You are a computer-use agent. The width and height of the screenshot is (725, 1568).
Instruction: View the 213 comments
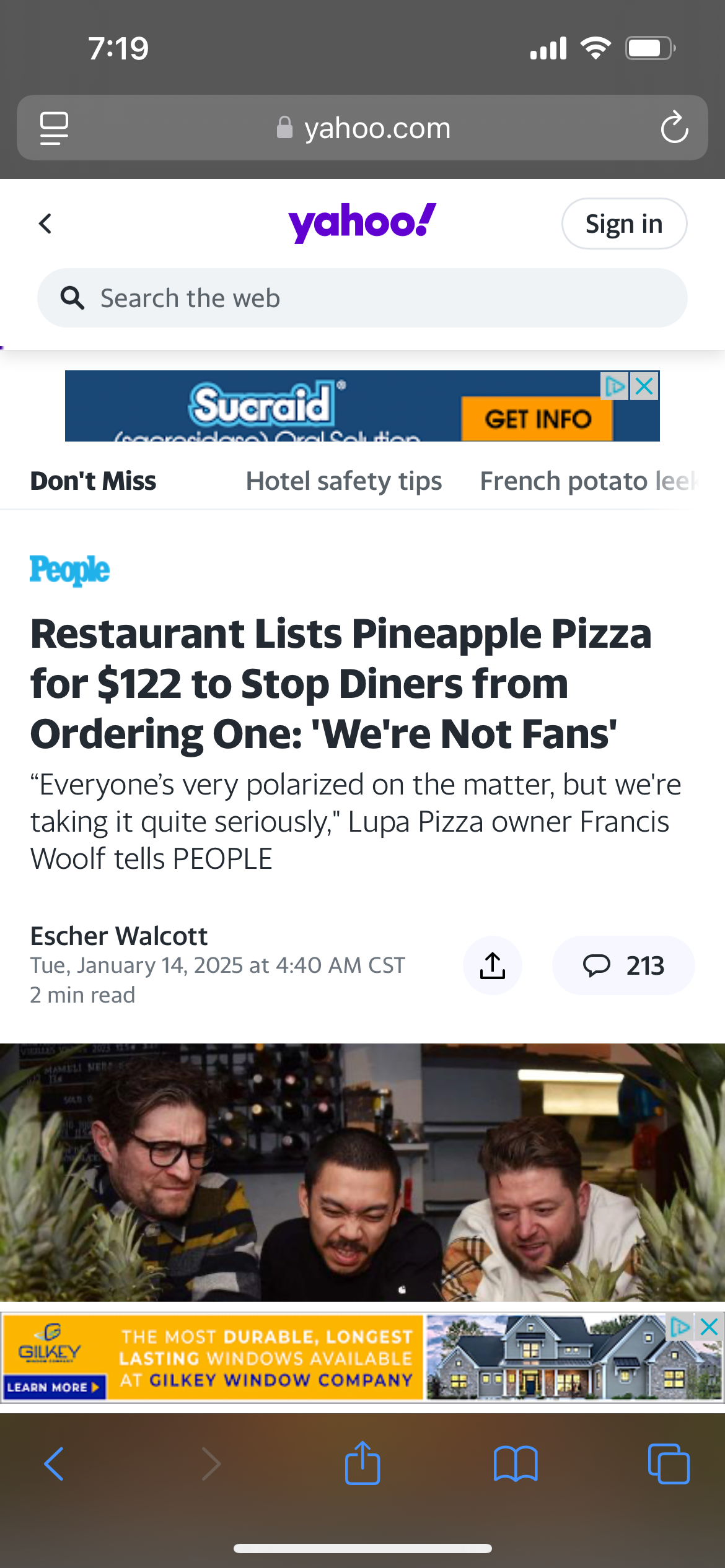[623, 965]
